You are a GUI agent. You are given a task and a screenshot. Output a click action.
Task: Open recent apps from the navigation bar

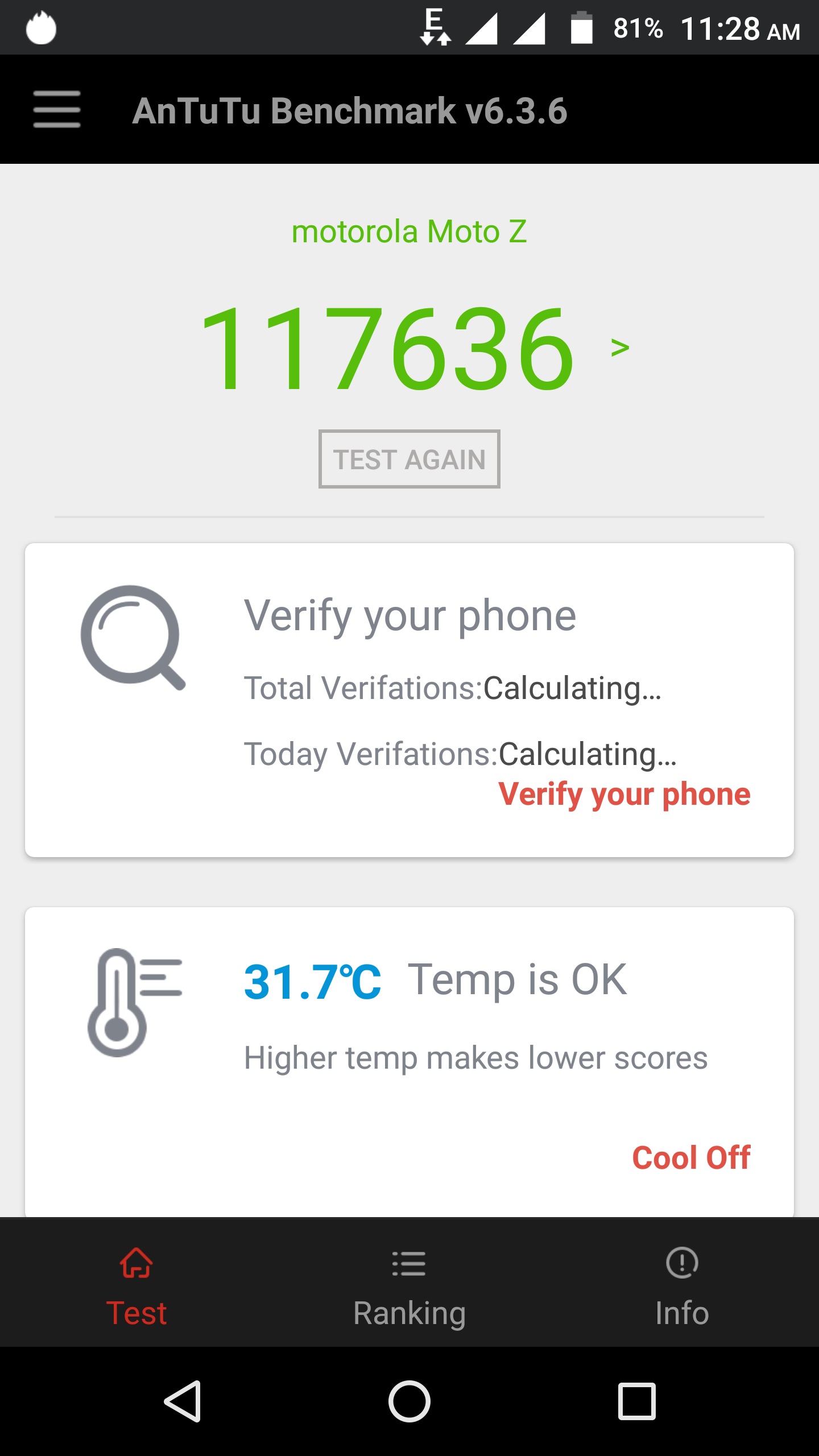coord(636,1401)
